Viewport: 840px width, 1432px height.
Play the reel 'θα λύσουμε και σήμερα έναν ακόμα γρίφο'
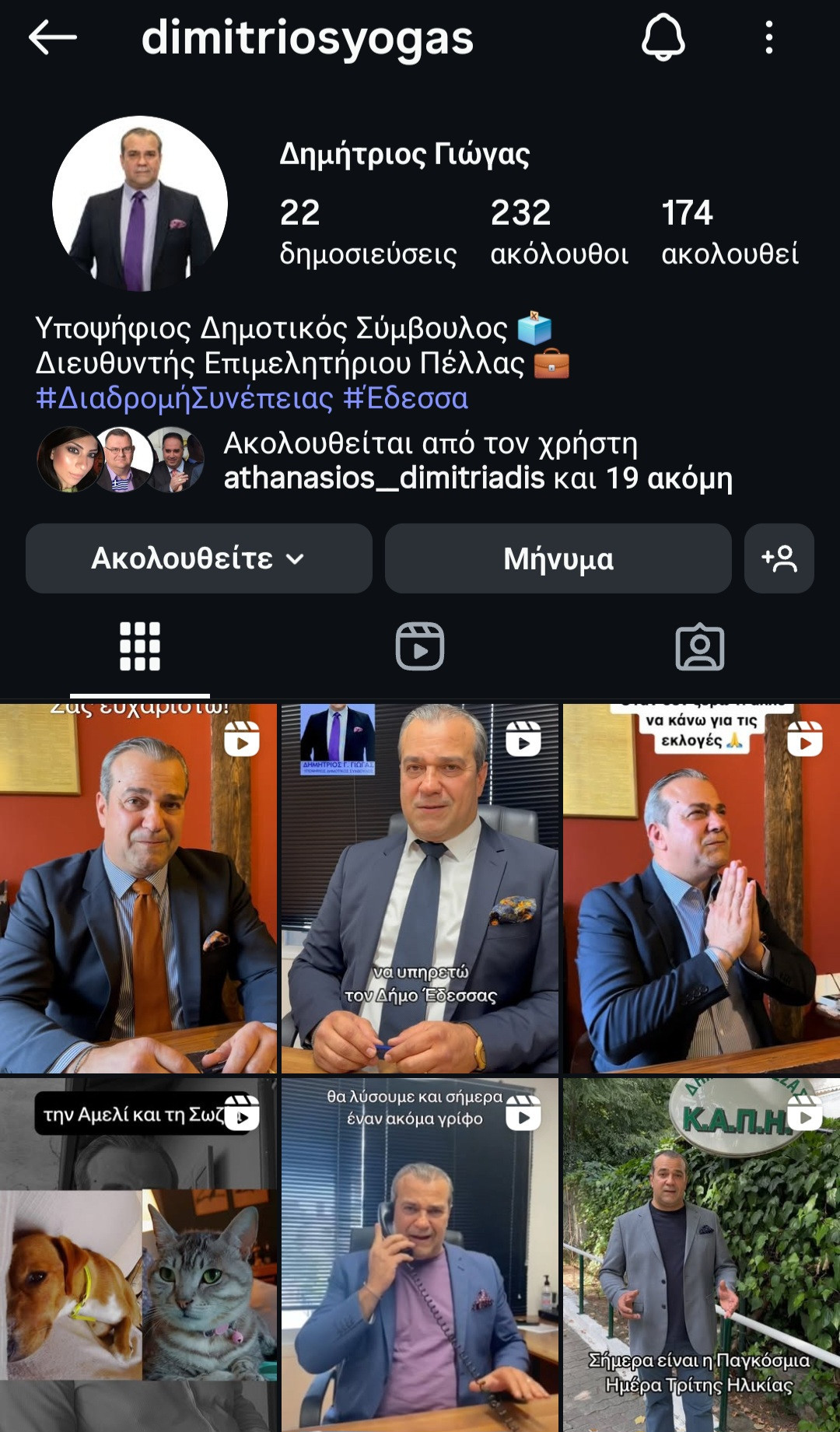tap(420, 1254)
